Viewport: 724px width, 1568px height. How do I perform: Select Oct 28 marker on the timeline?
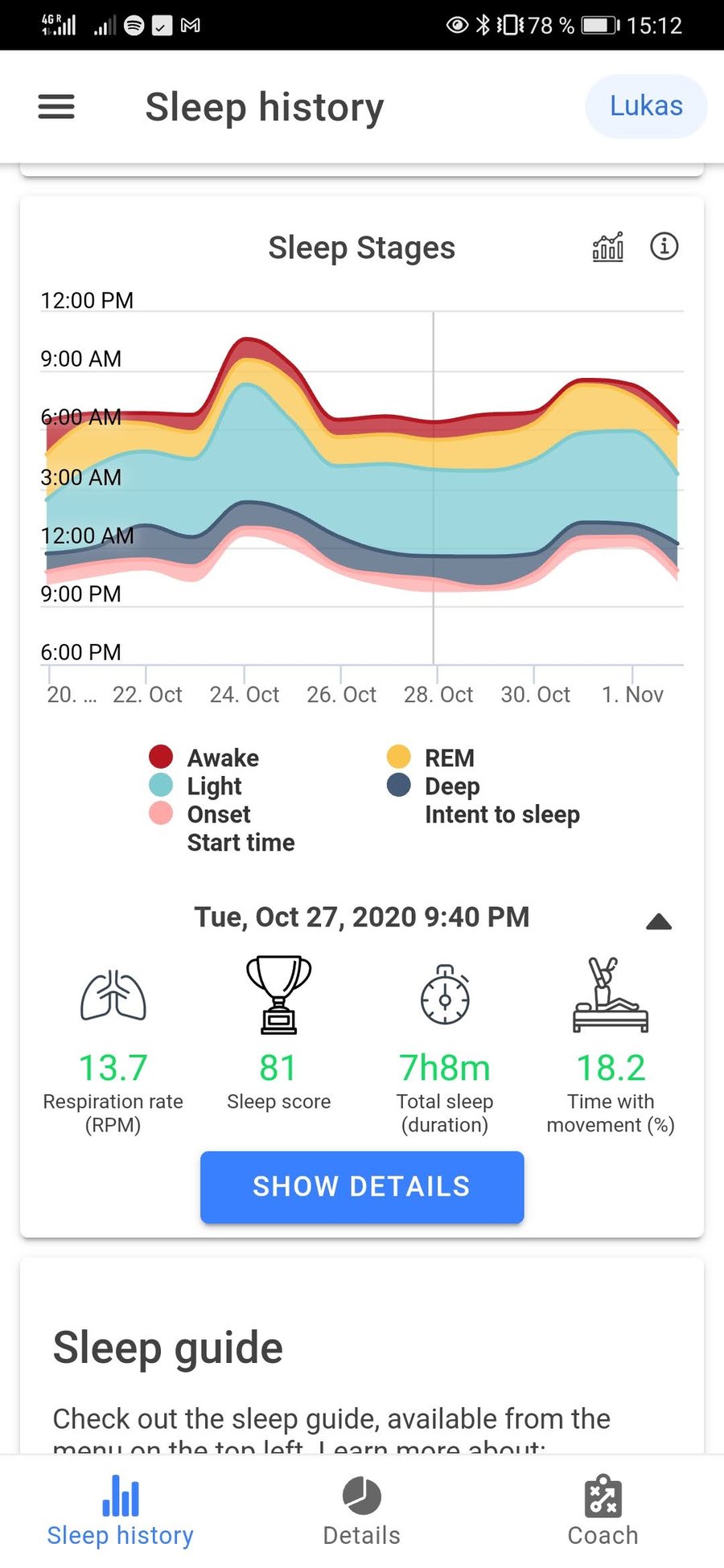tap(438, 694)
